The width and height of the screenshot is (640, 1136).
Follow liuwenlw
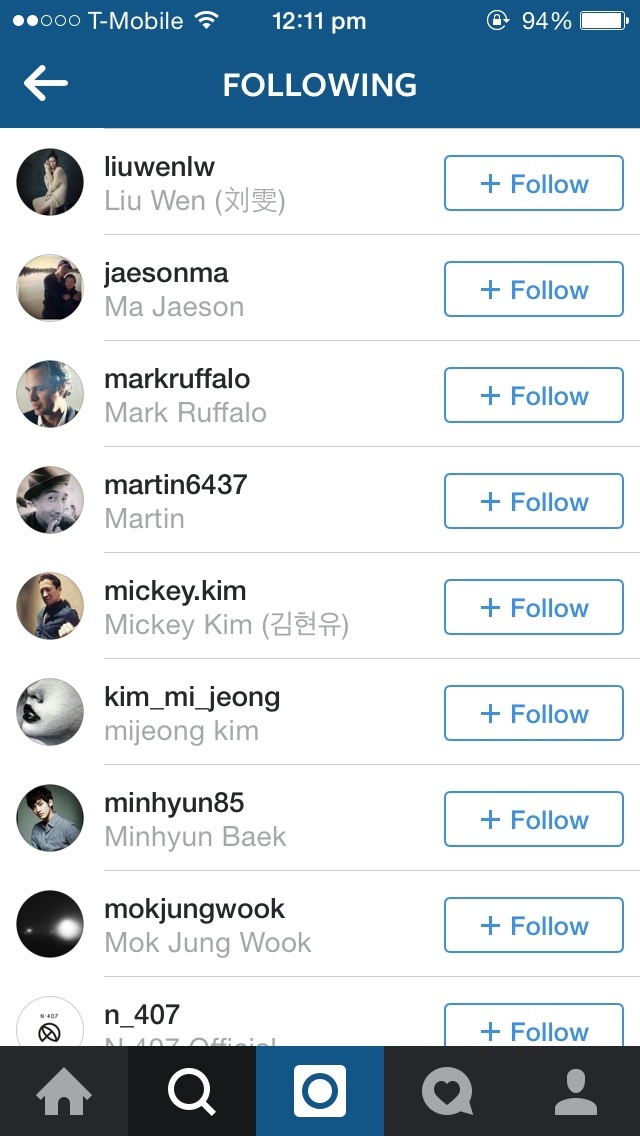tap(534, 184)
